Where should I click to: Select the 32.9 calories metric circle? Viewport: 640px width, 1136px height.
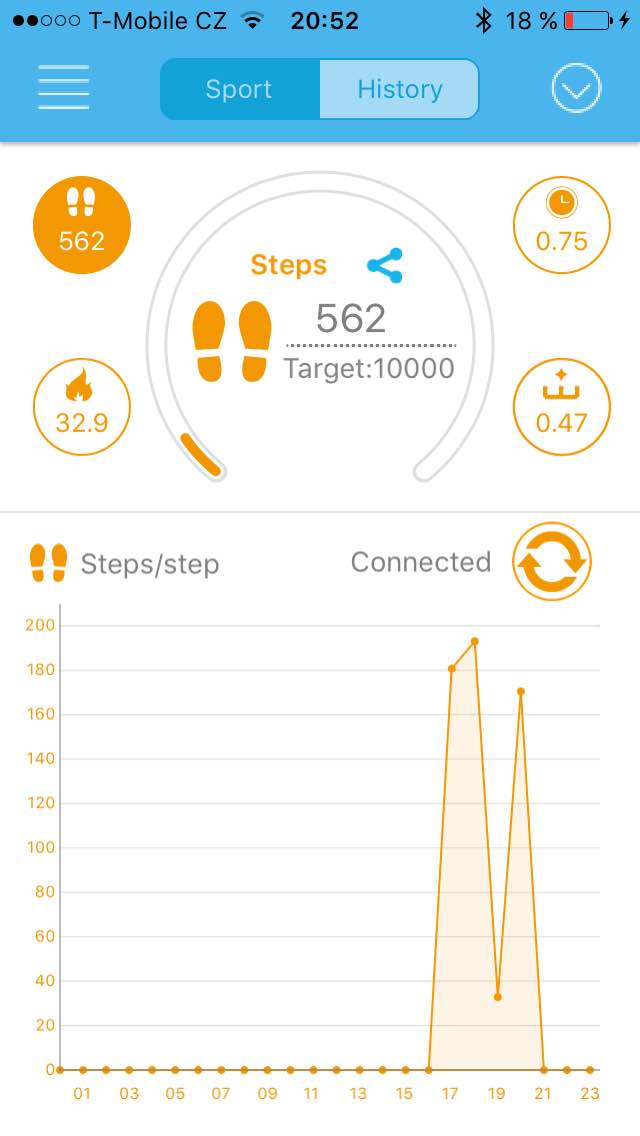tap(82, 407)
